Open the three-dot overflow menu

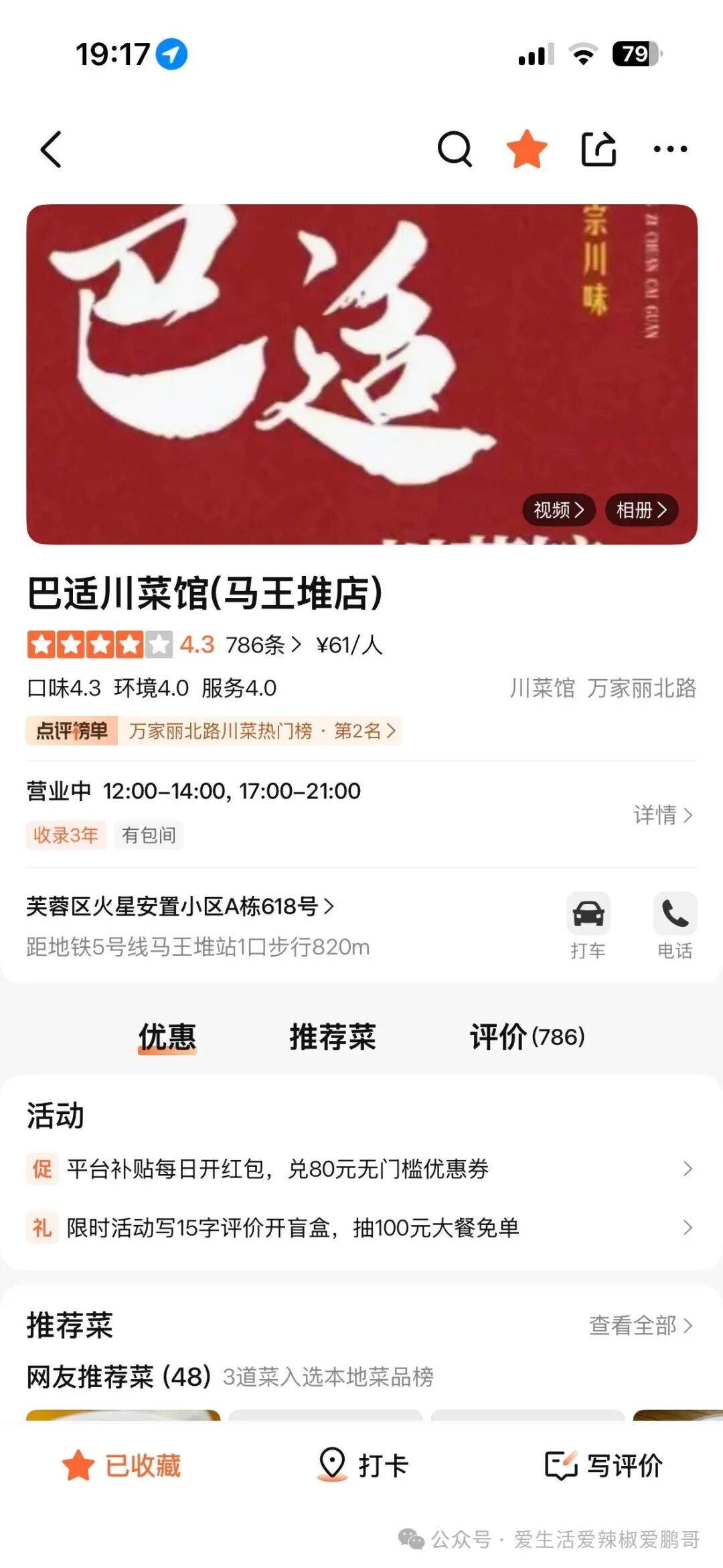click(670, 149)
